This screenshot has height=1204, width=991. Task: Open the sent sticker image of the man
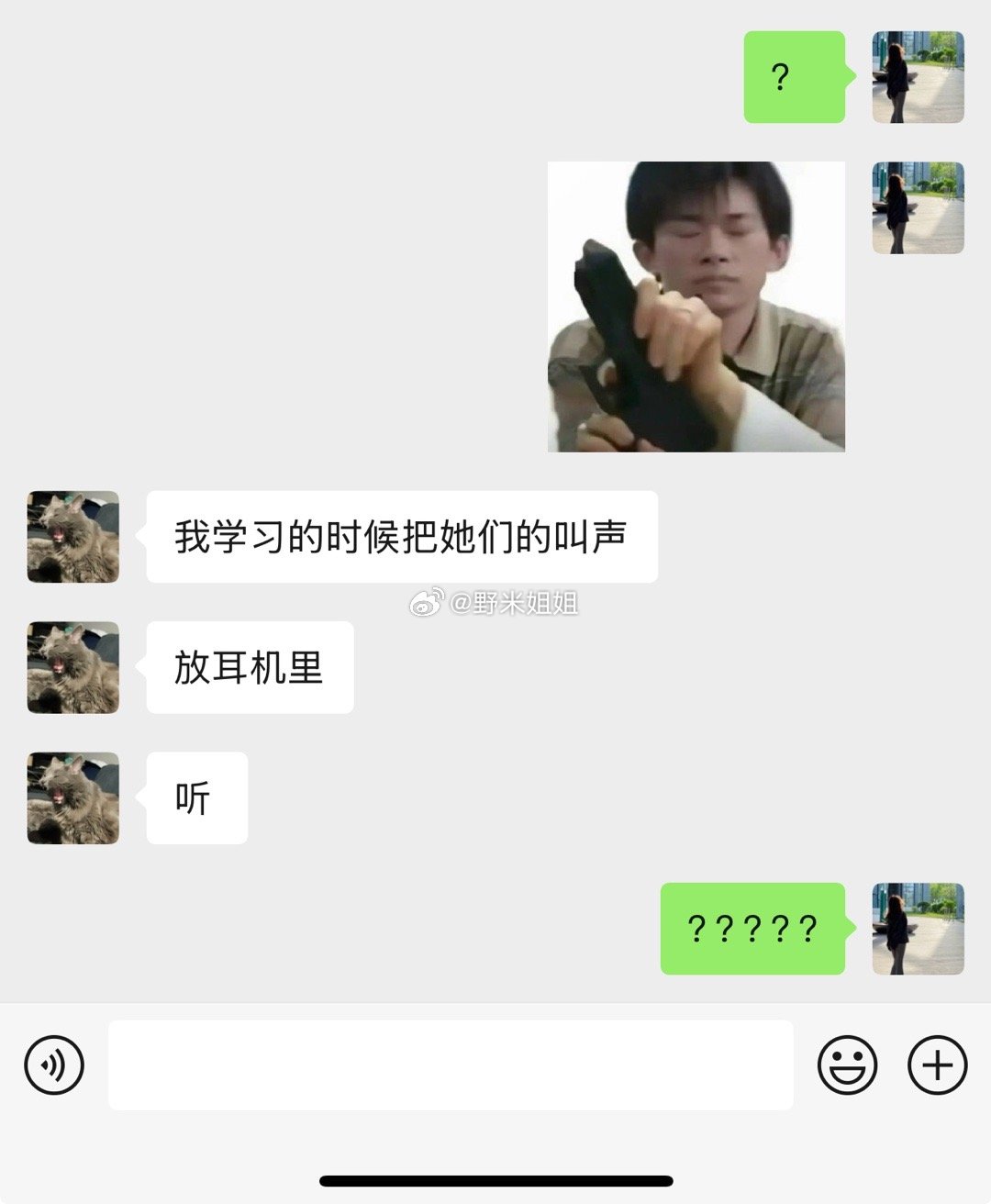point(696,307)
